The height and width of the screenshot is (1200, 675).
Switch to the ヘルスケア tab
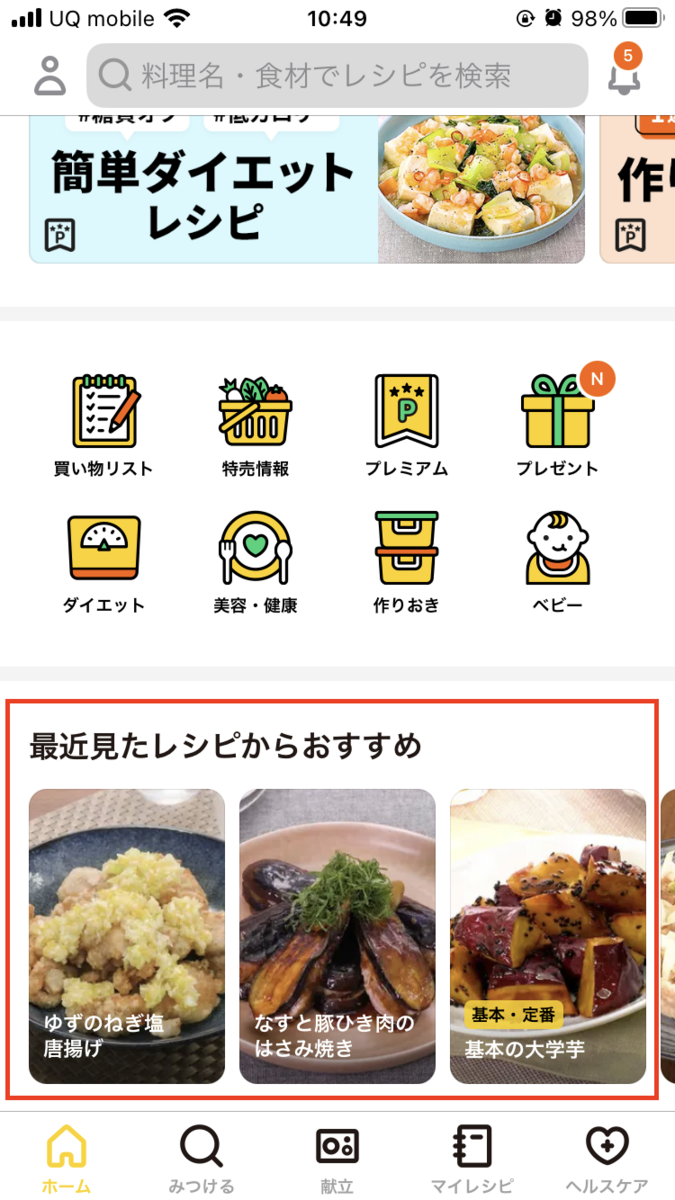(x=607, y=1158)
